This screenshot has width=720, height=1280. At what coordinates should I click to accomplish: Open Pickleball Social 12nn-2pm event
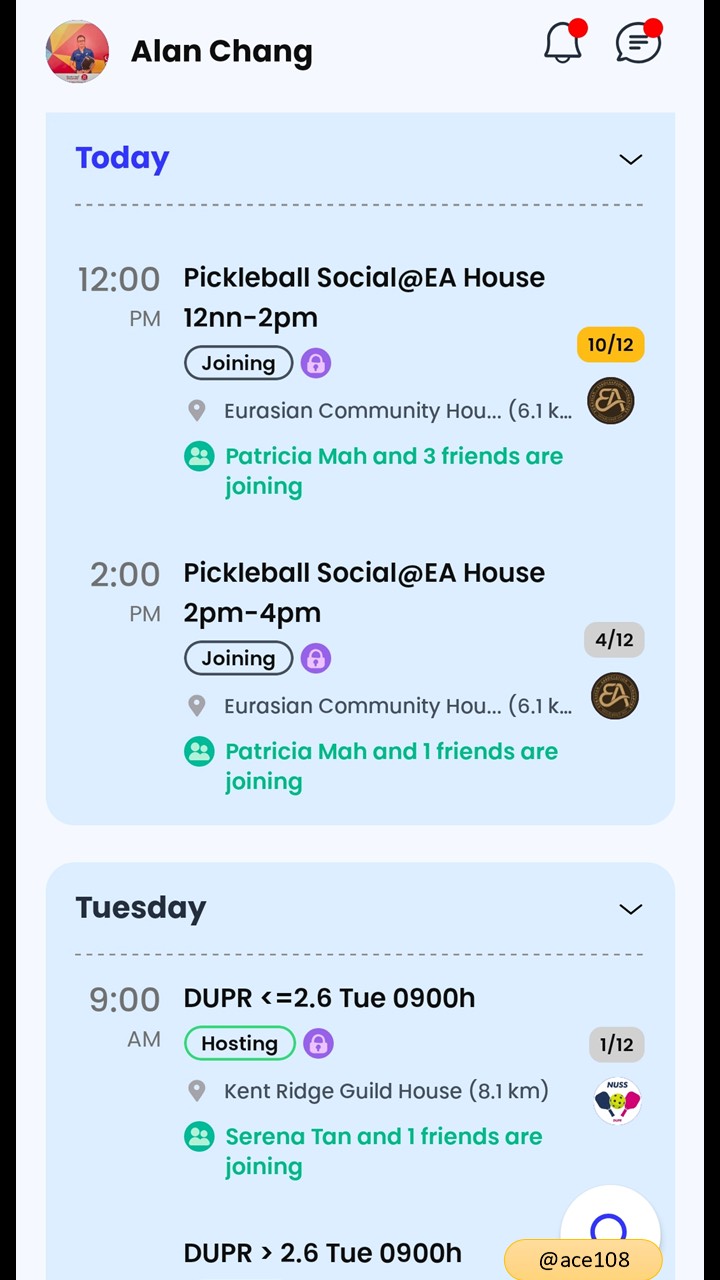coord(364,297)
